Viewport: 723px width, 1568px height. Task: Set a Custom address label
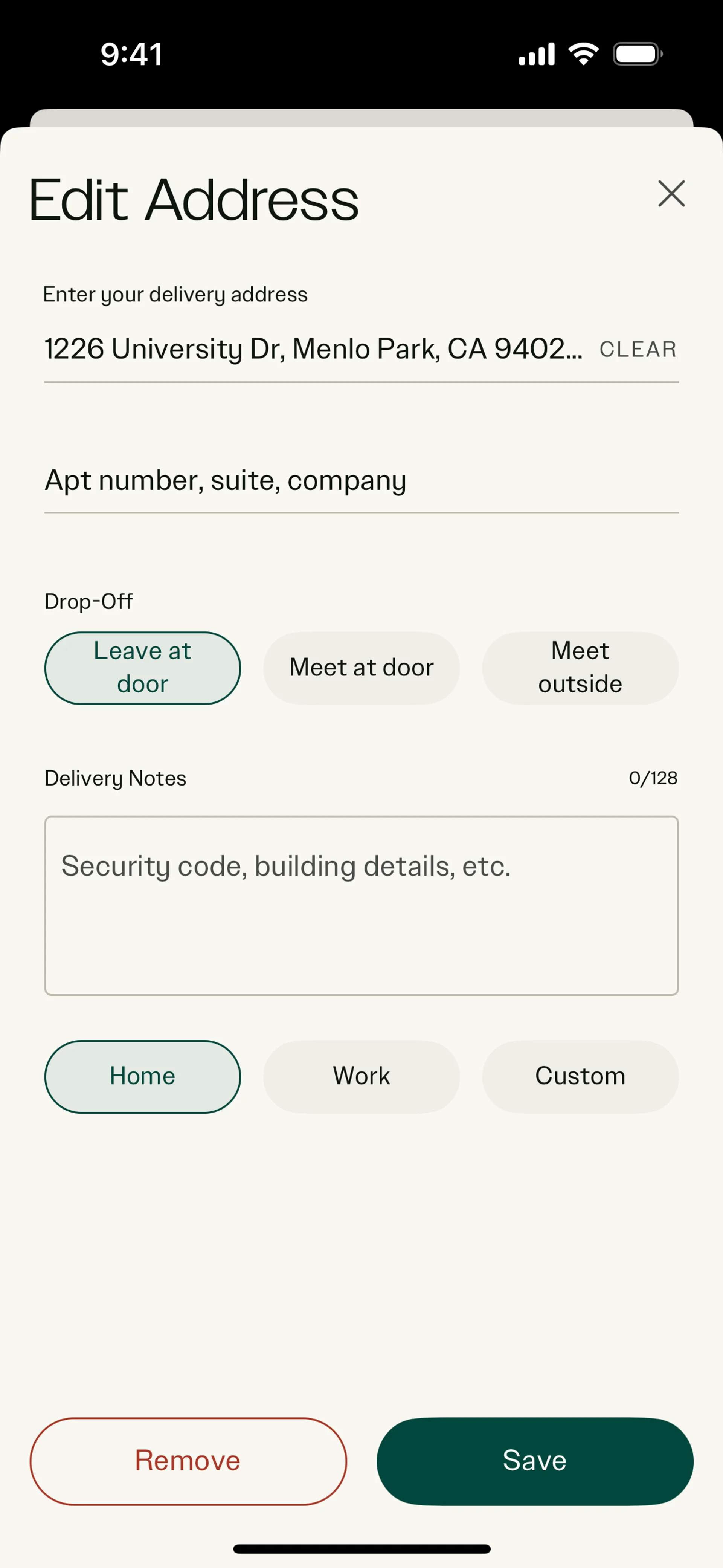(580, 1076)
